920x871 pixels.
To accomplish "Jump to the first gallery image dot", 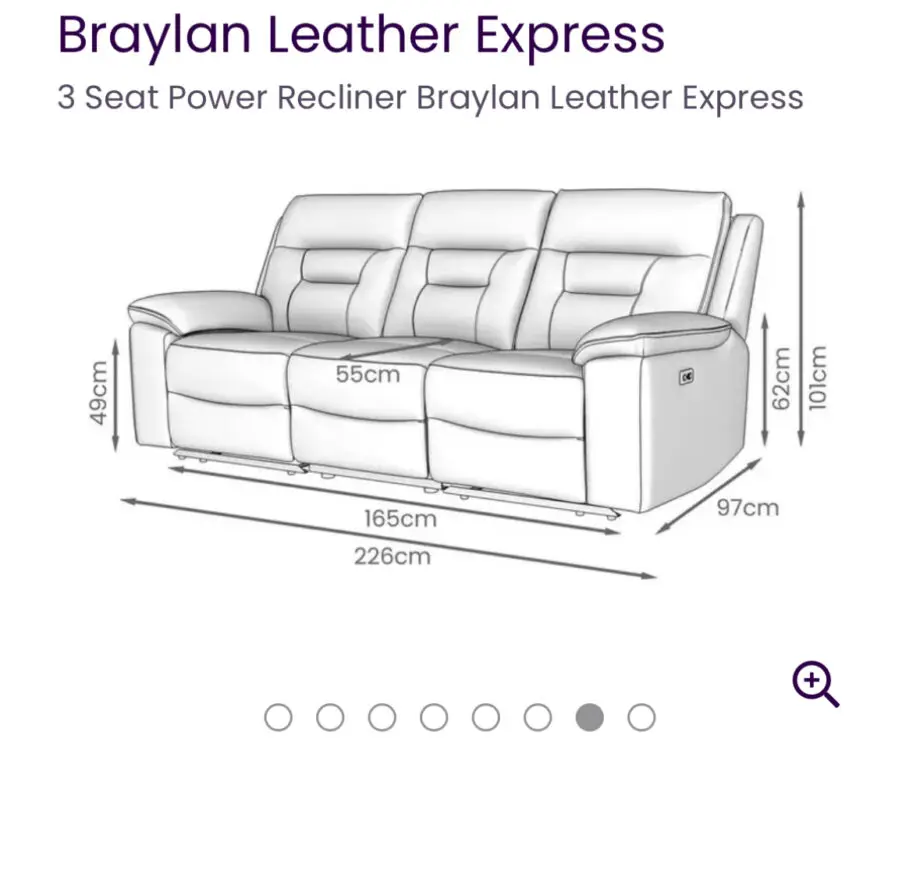I will click(x=278, y=717).
